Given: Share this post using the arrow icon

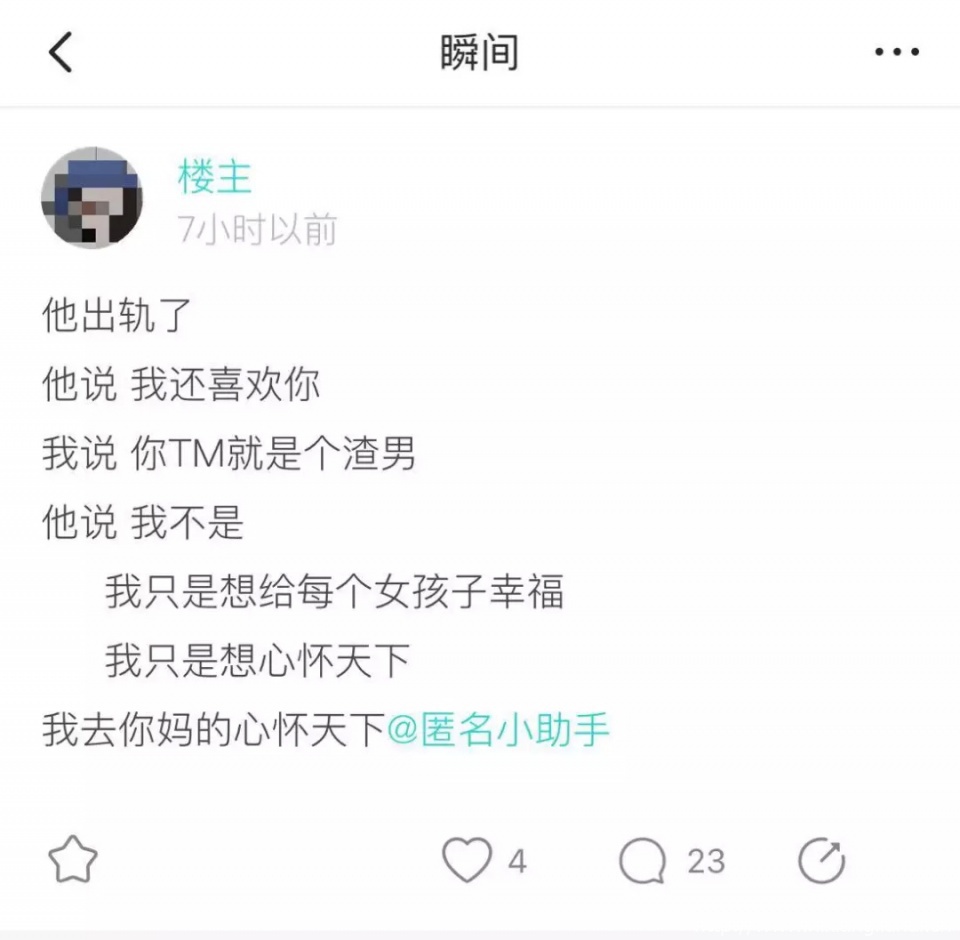Looking at the screenshot, I should point(822,861).
